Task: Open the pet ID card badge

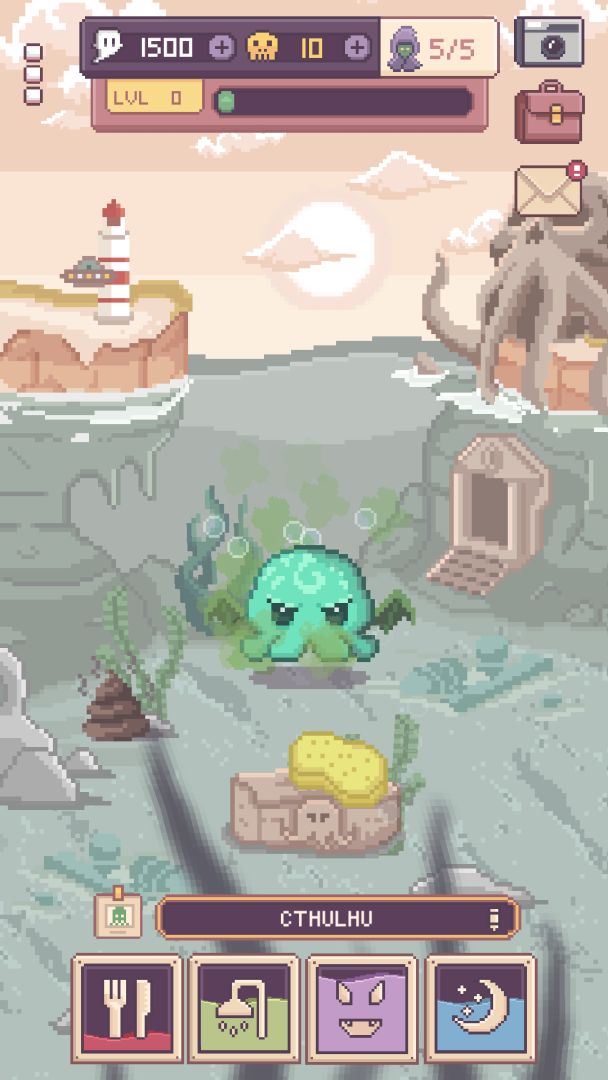Action: coord(118,915)
